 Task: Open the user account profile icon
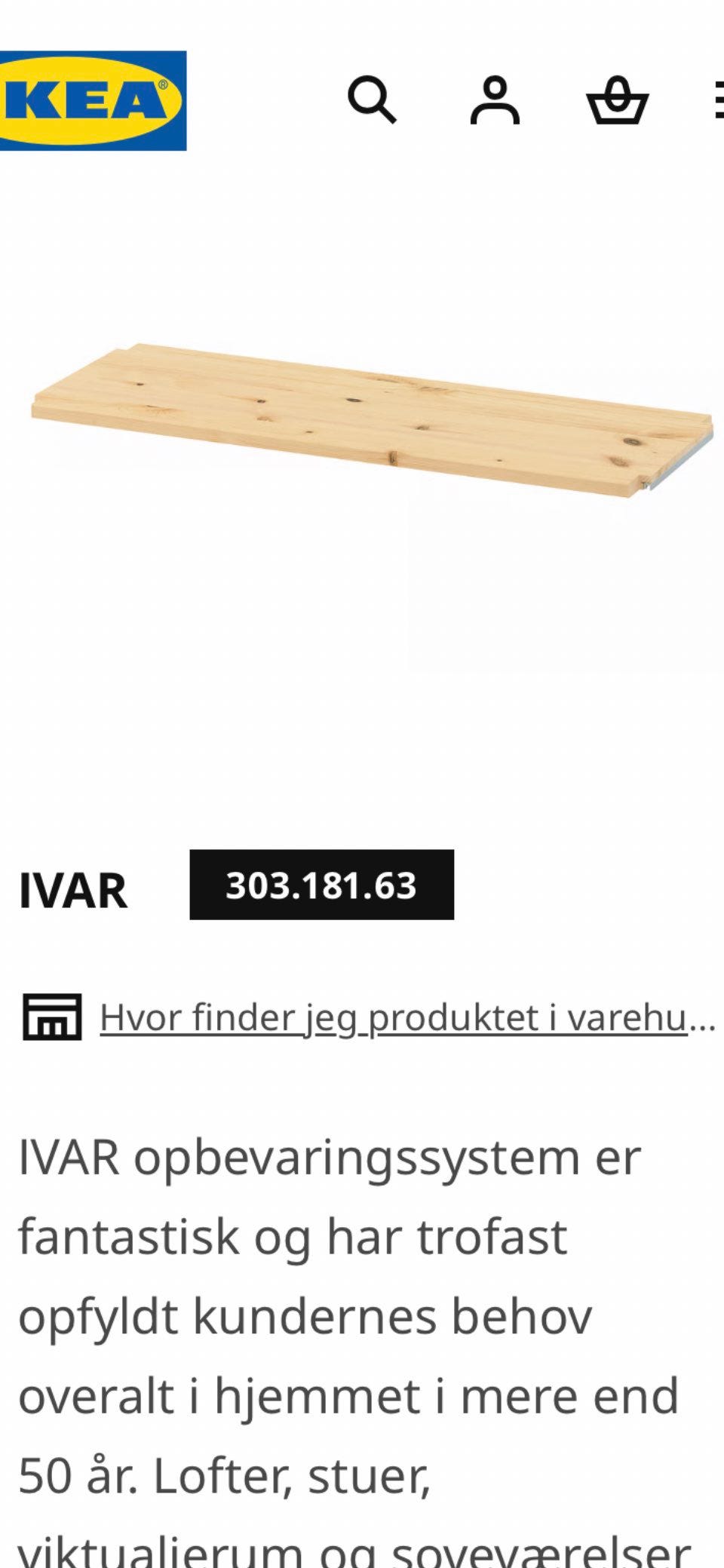[x=495, y=100]
